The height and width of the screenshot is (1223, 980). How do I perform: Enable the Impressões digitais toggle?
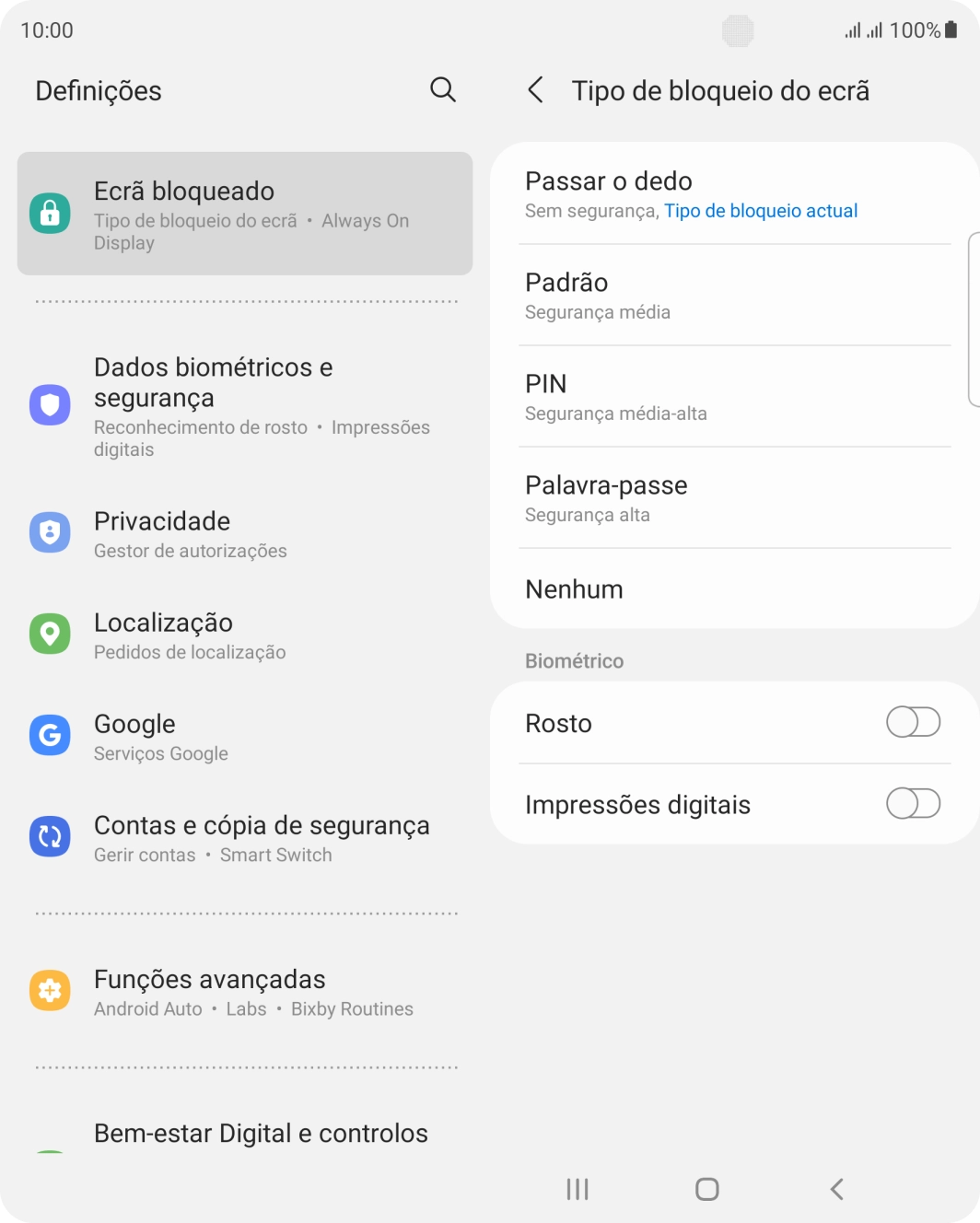pos(912,804)
